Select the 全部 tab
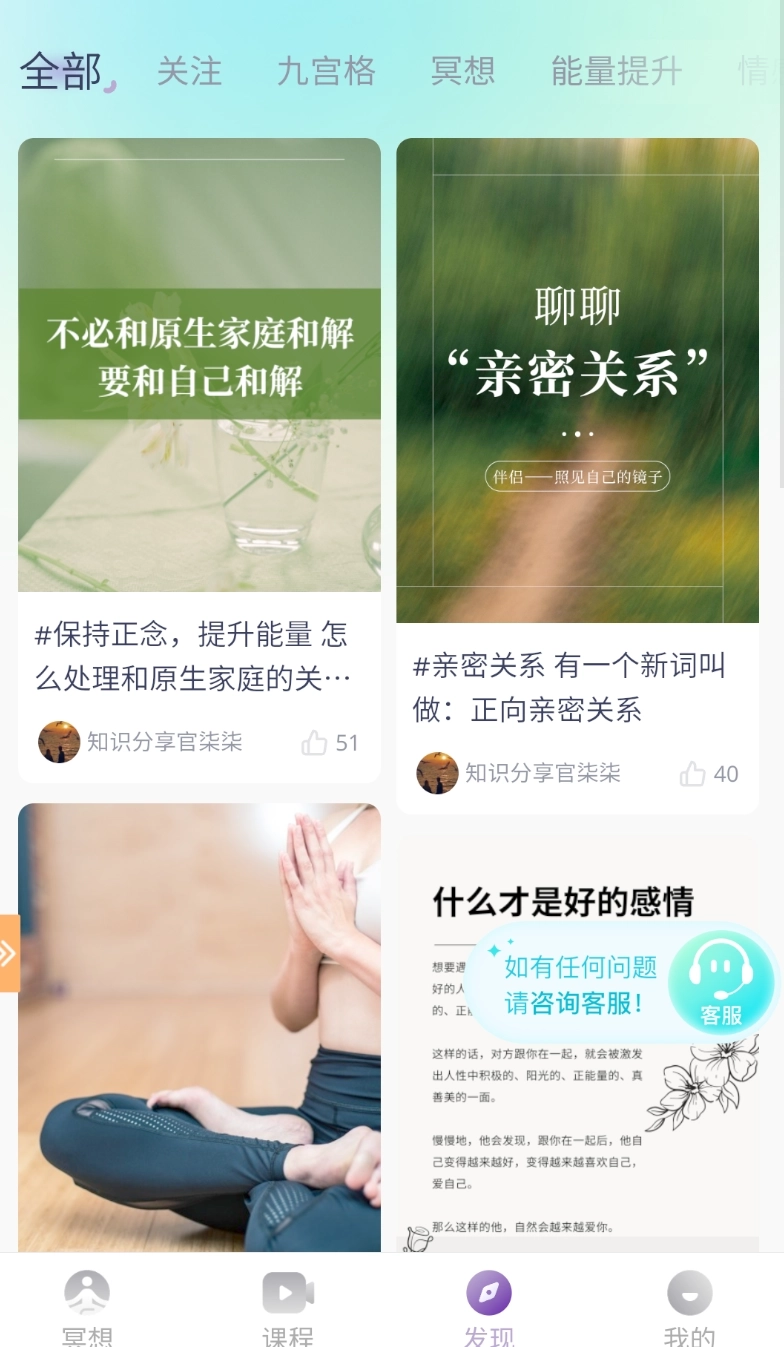 (x=62, y=71)
